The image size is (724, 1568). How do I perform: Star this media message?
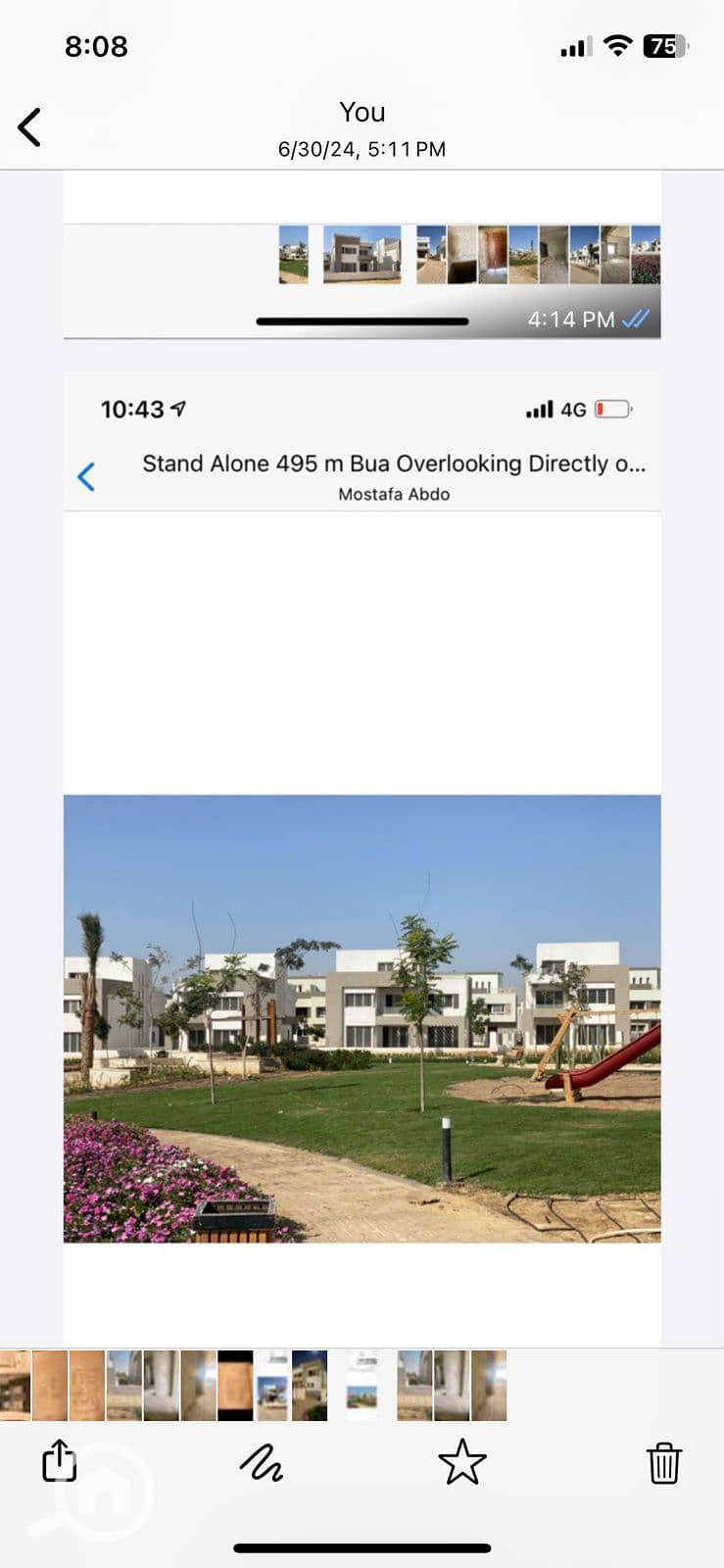(x=461, y=1462)
